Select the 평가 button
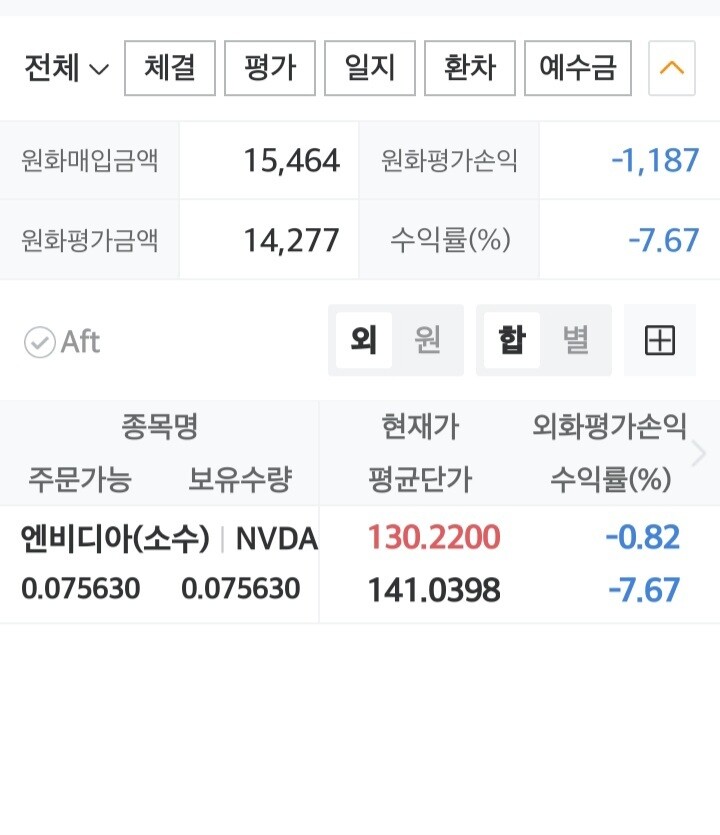The image size is (720, 835). click(270, 68)
